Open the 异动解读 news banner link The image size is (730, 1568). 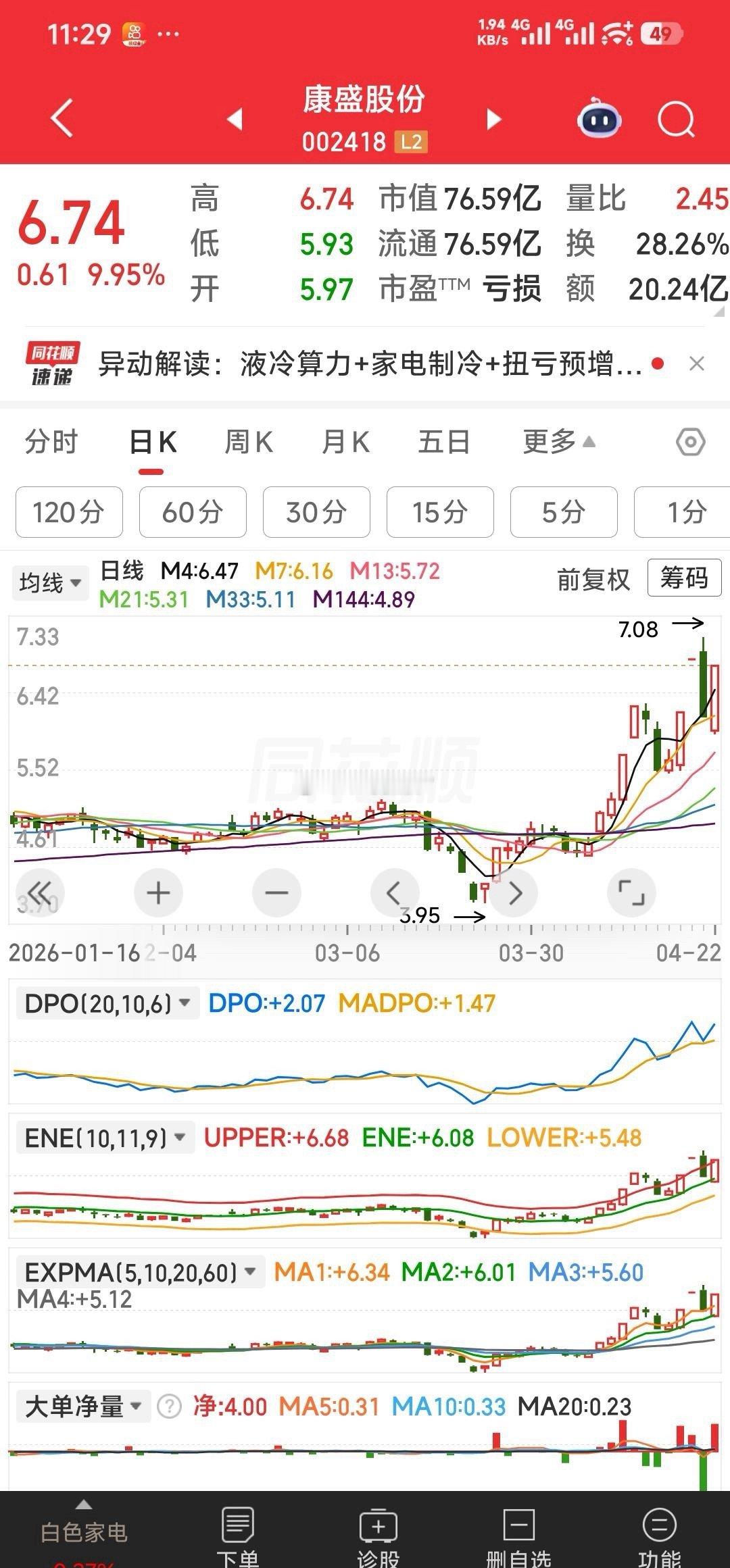coord(365,363)
